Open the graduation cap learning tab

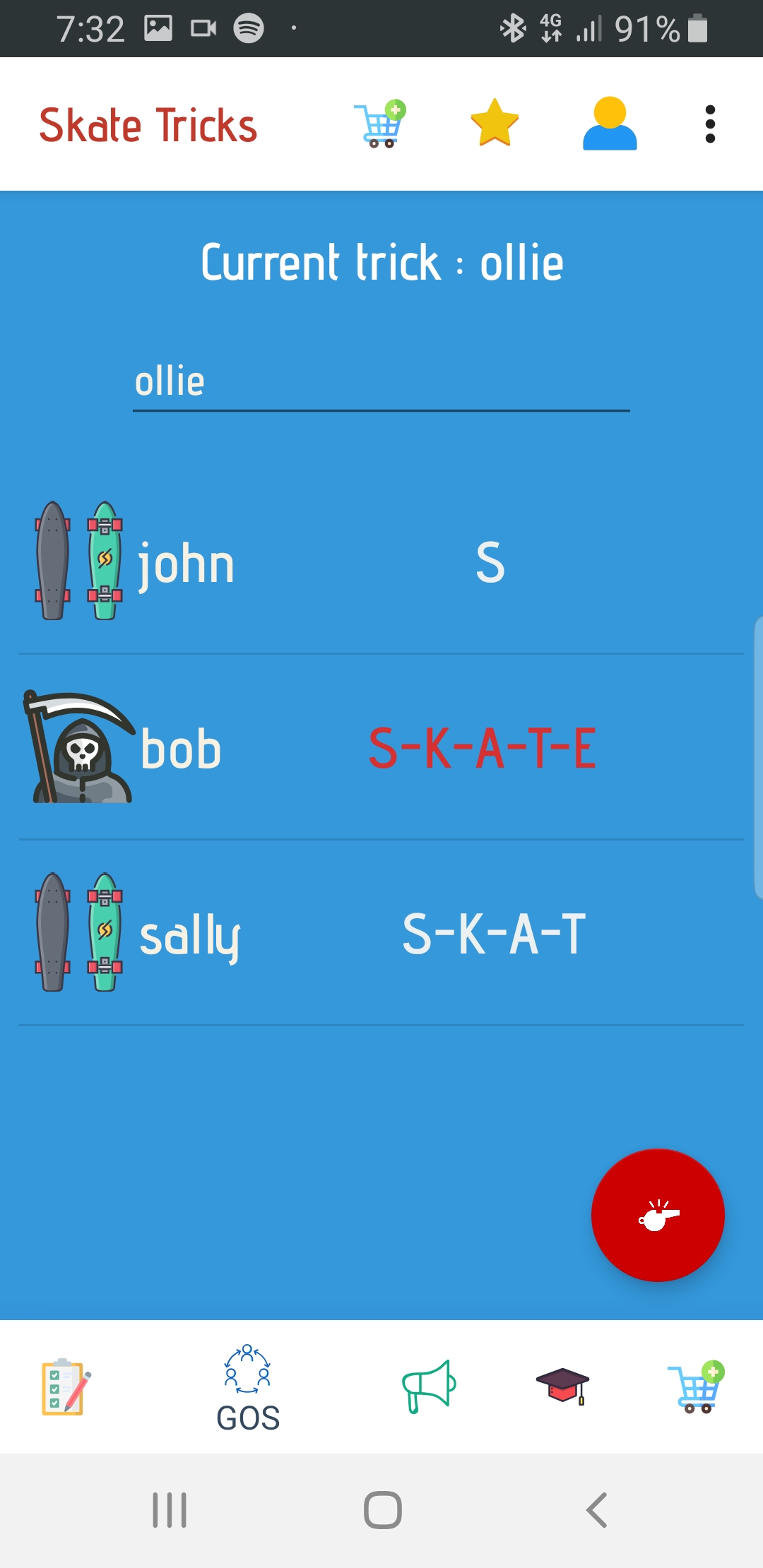pos(562,1386)
